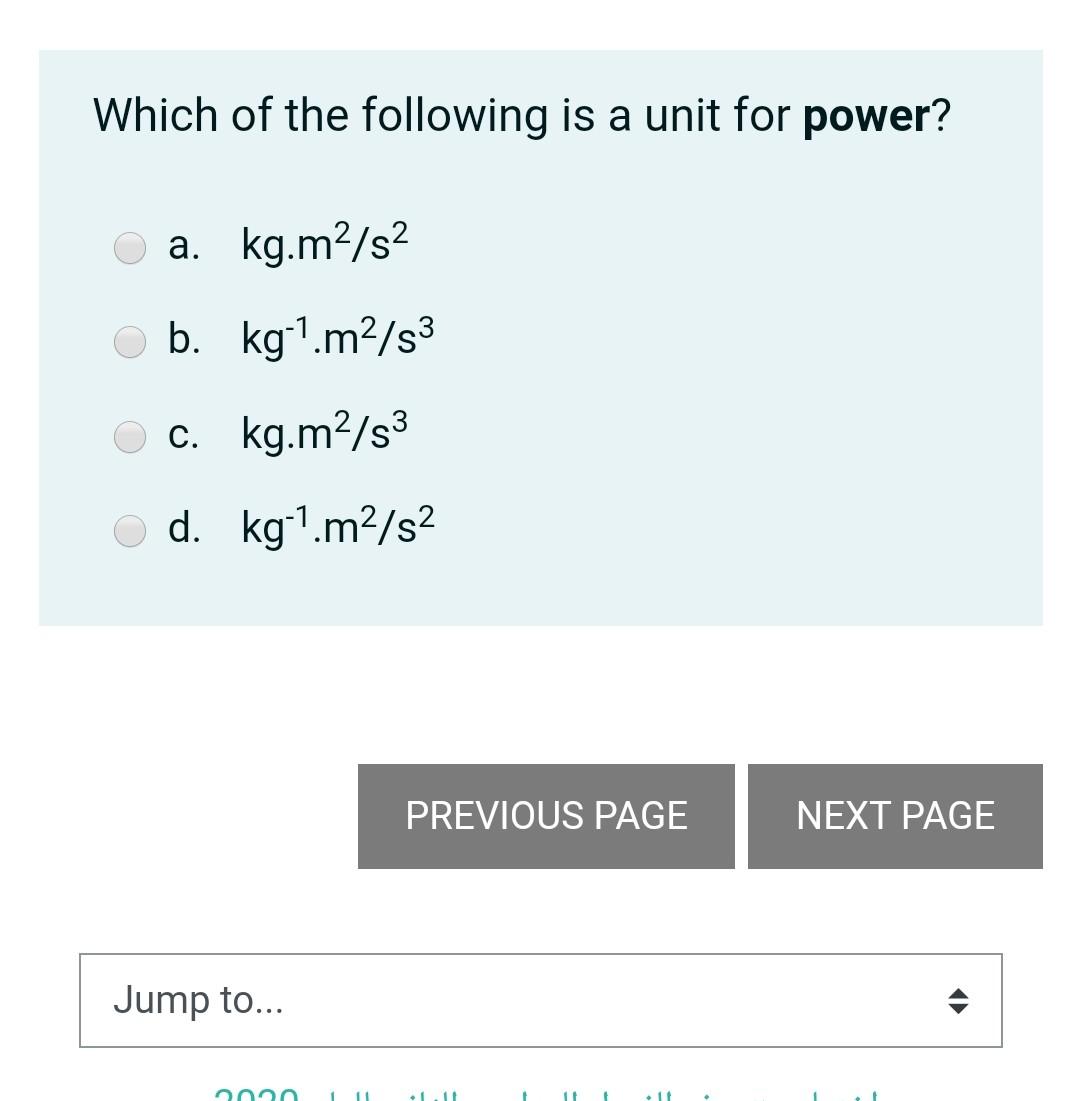Toggle radio button for answer b

[x=129, y=342]
